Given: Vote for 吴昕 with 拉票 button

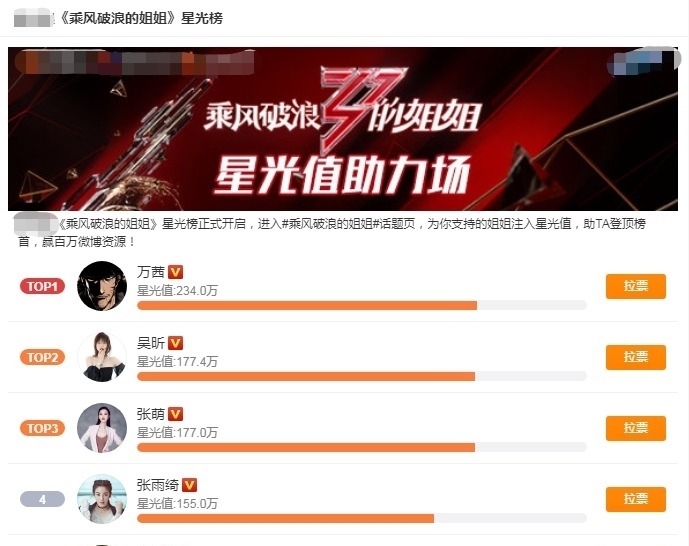Looking at the screenshot, I should pyautogui.click(x=635, y=357).
